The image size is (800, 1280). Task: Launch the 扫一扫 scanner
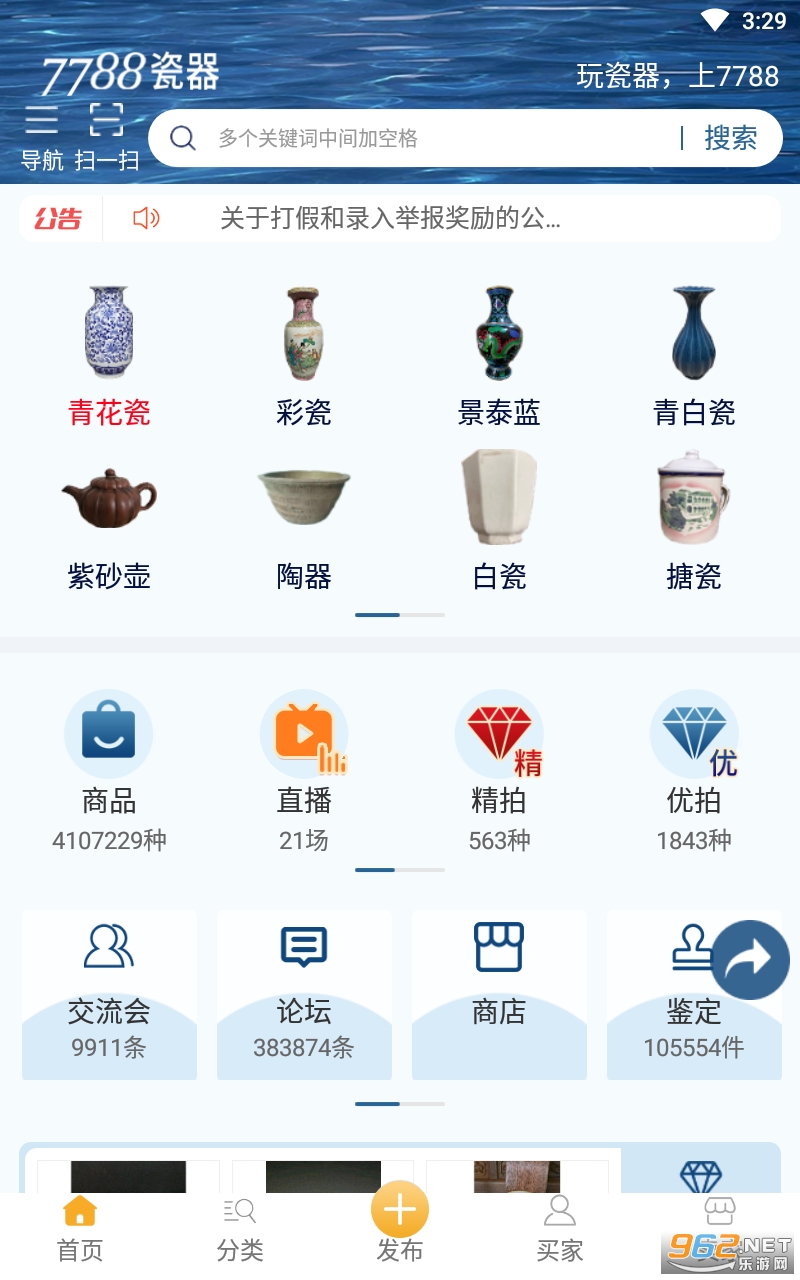106,138
